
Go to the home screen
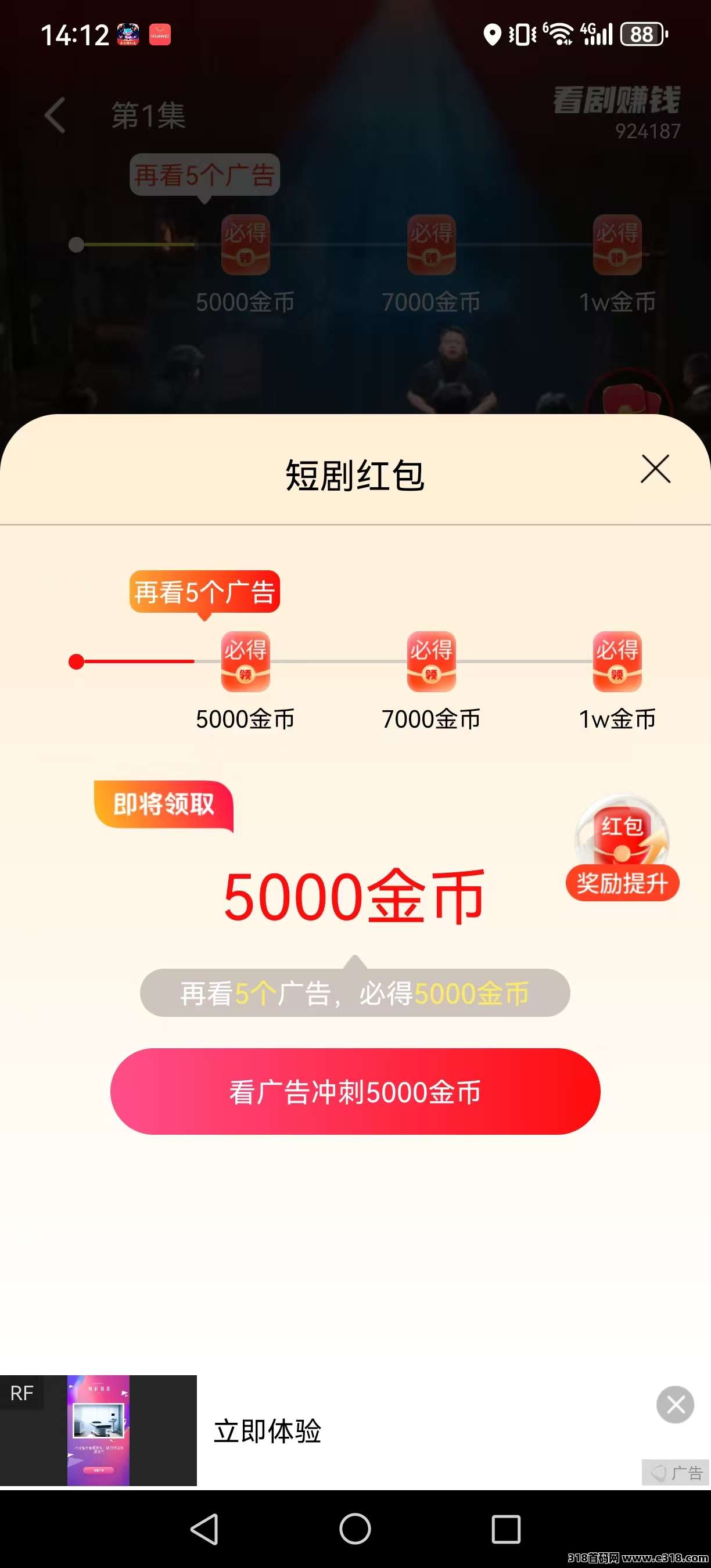coord(355,1529)
